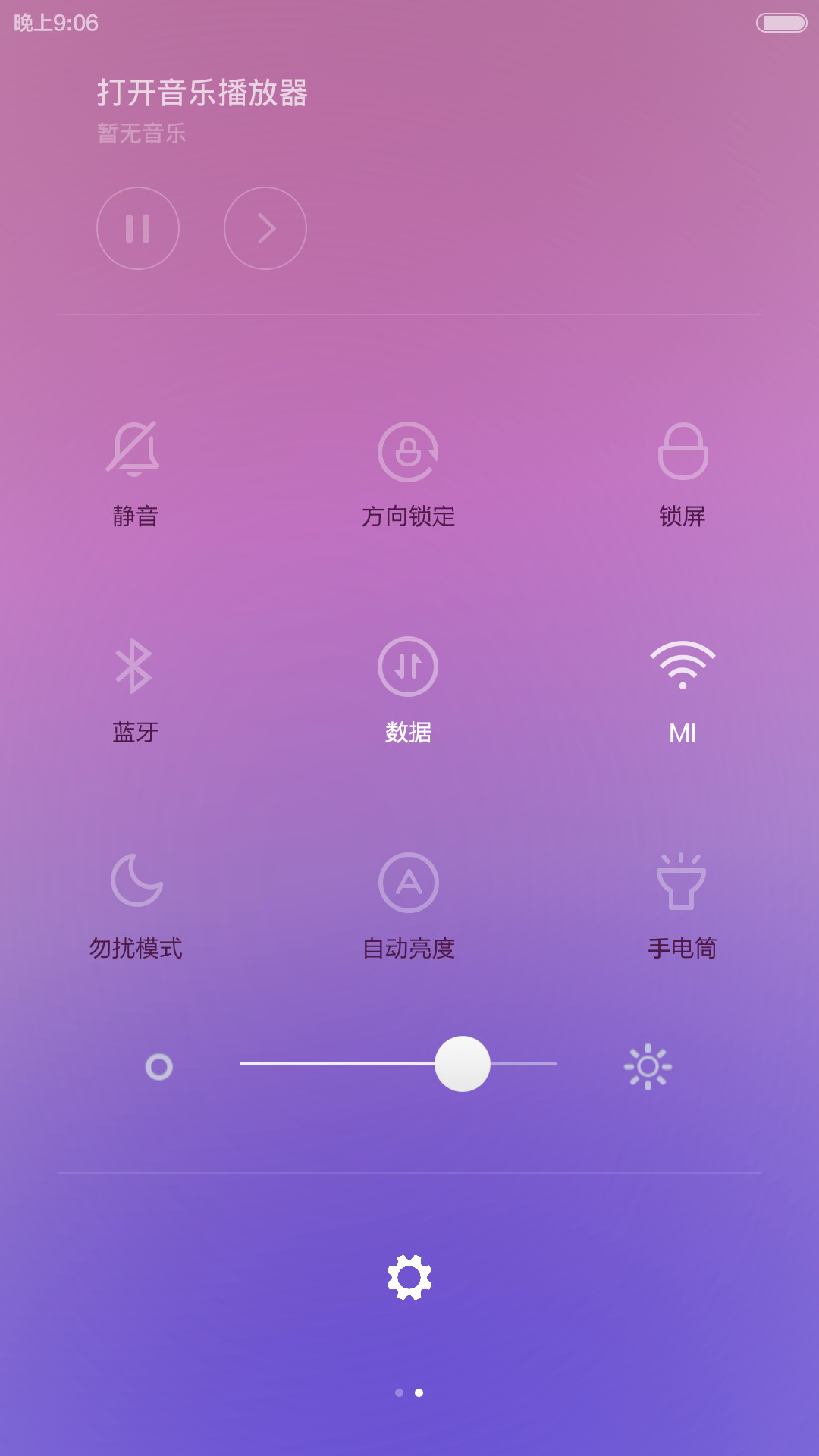Open settings with the gear icon
The height and width of the screenshot is (1456, 819).
(x=409, y=1277)
